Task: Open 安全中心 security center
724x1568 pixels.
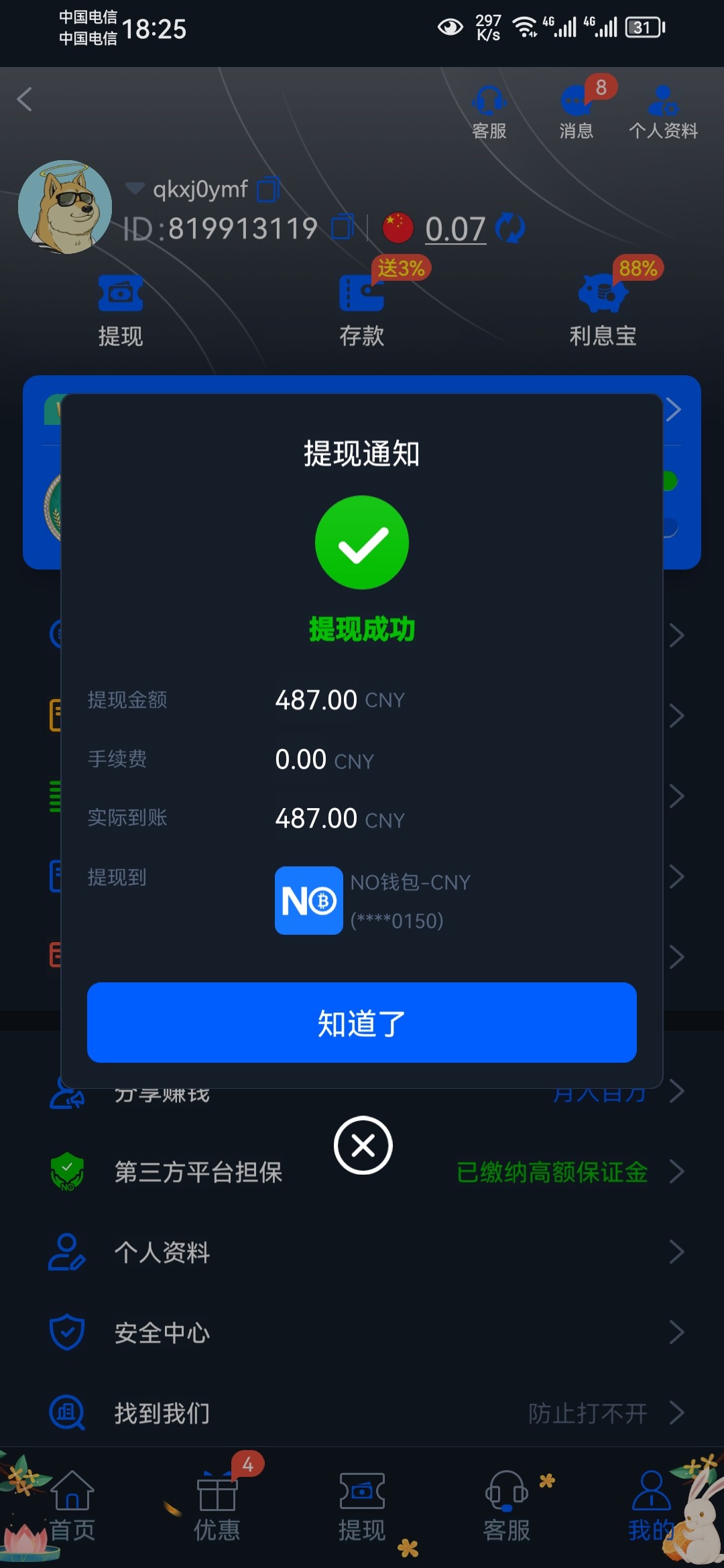Action: [x=362, y=1332]
